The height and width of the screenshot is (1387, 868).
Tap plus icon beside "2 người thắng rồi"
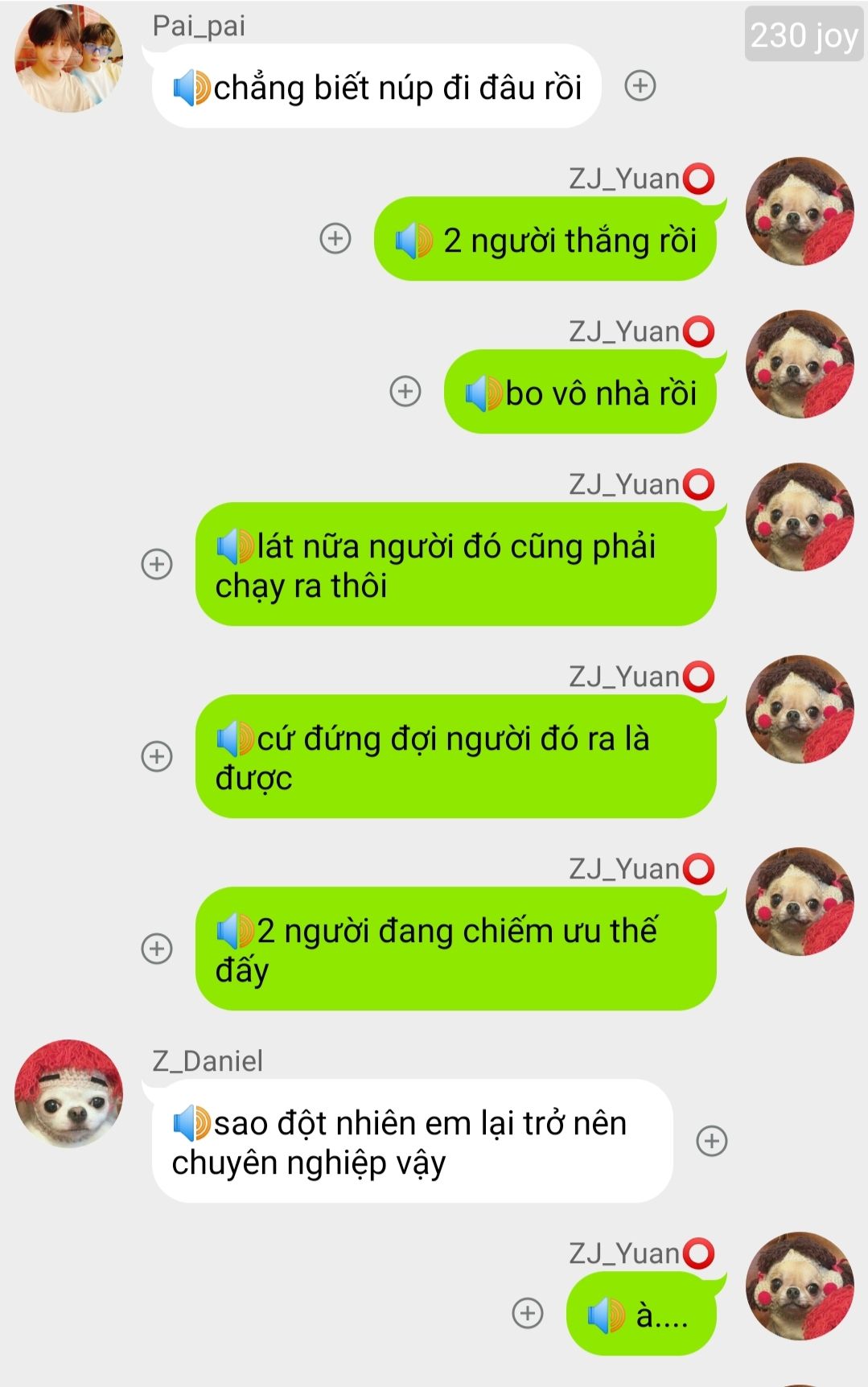pos(335,238)
